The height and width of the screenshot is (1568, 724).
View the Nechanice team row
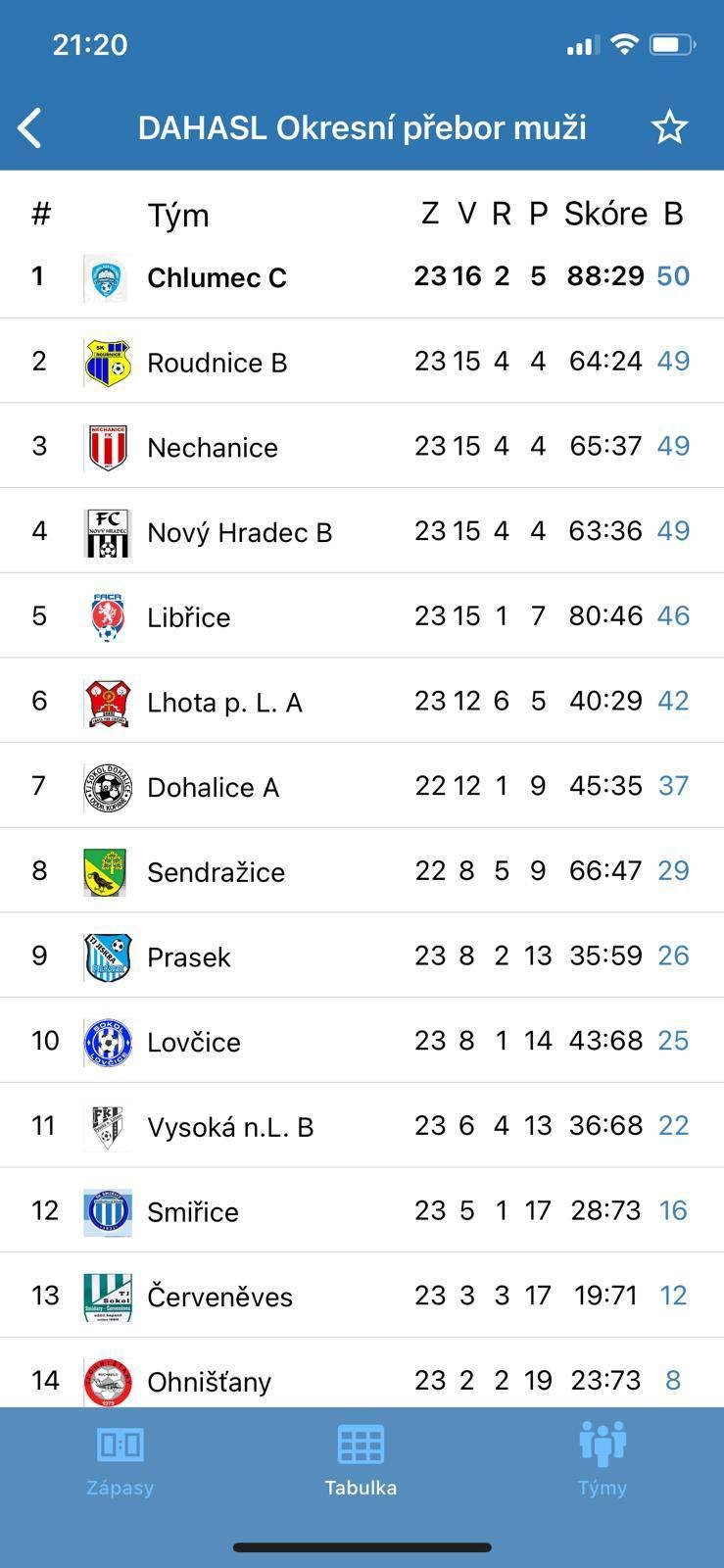point(362,446)
